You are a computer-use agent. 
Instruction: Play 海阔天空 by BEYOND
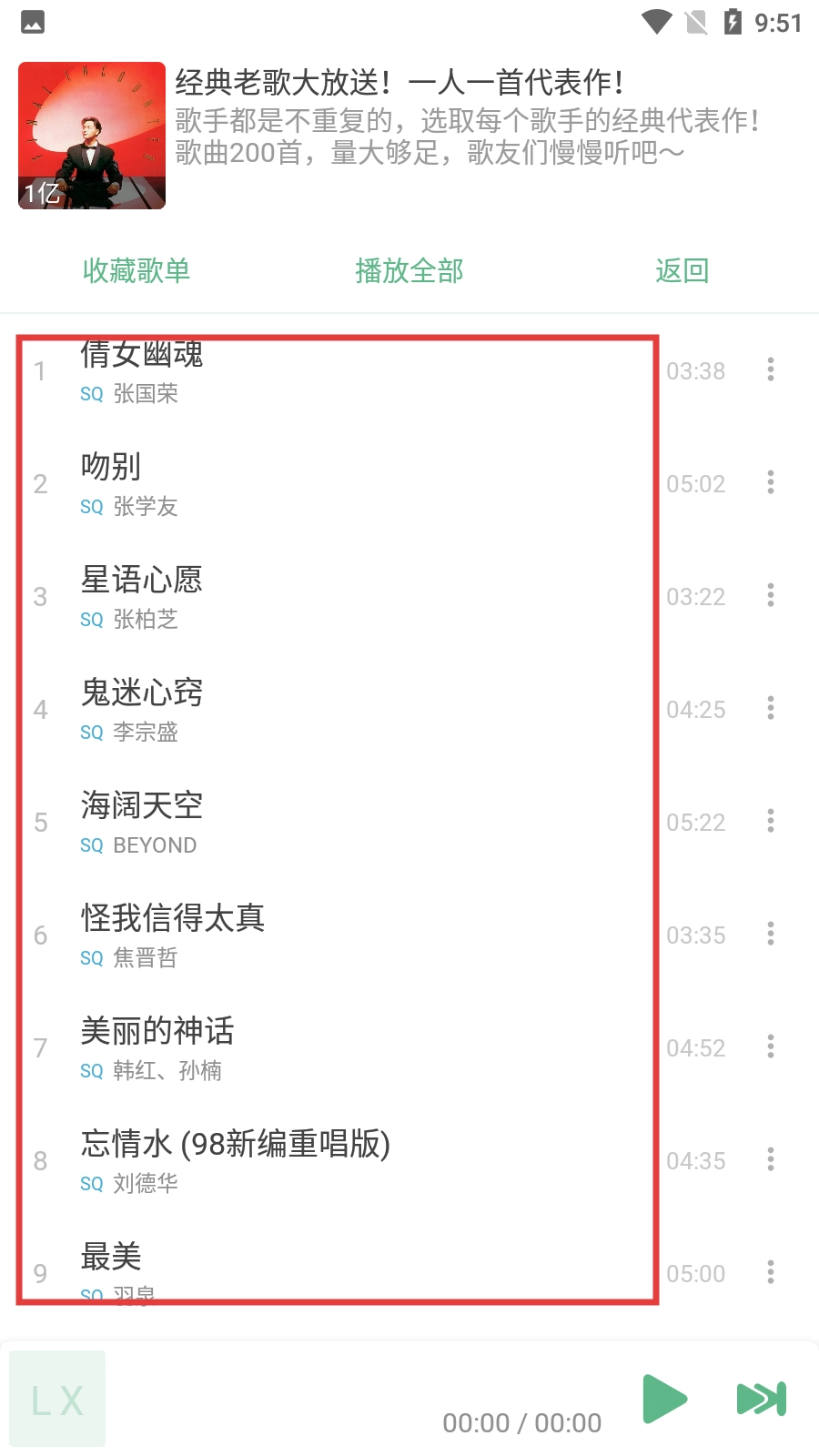(337, 823)
